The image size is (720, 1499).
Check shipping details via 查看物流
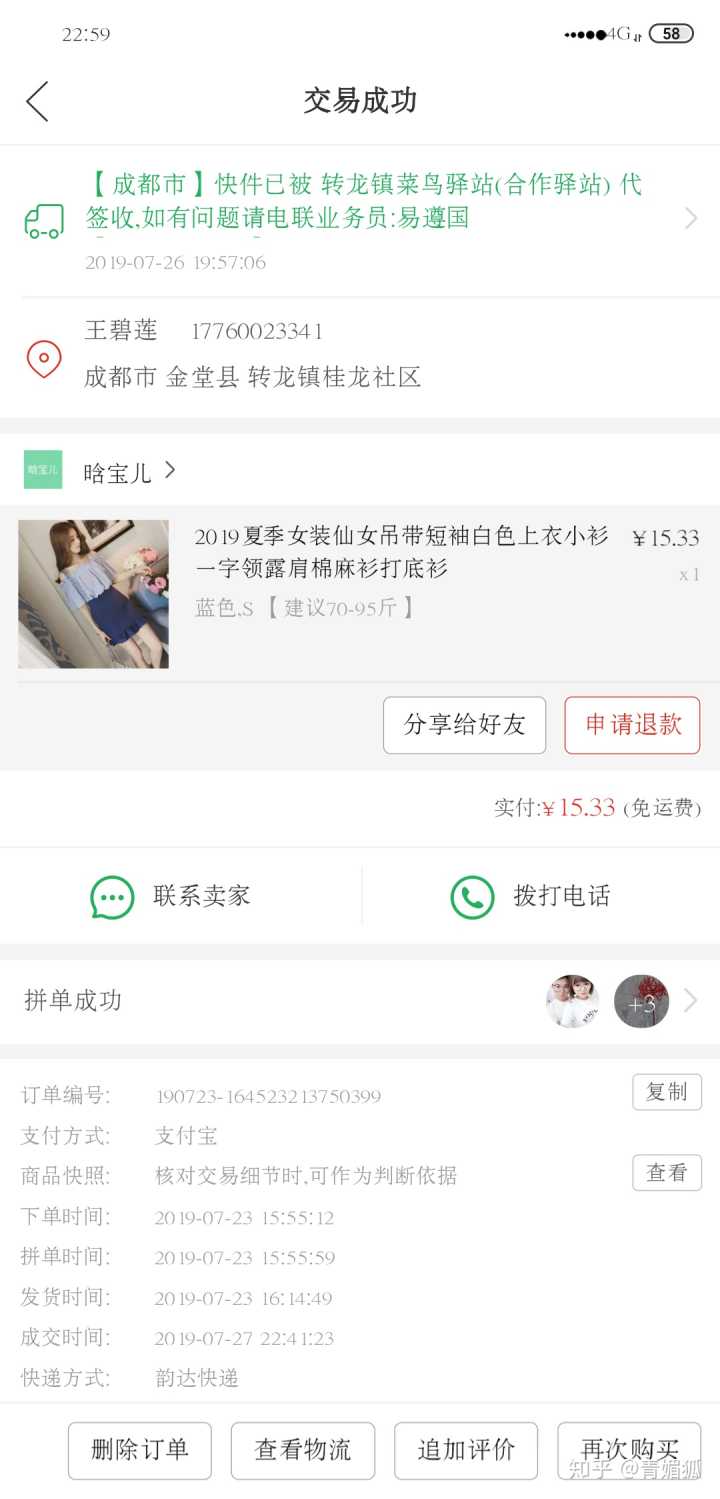click(x=303, y=1450)
